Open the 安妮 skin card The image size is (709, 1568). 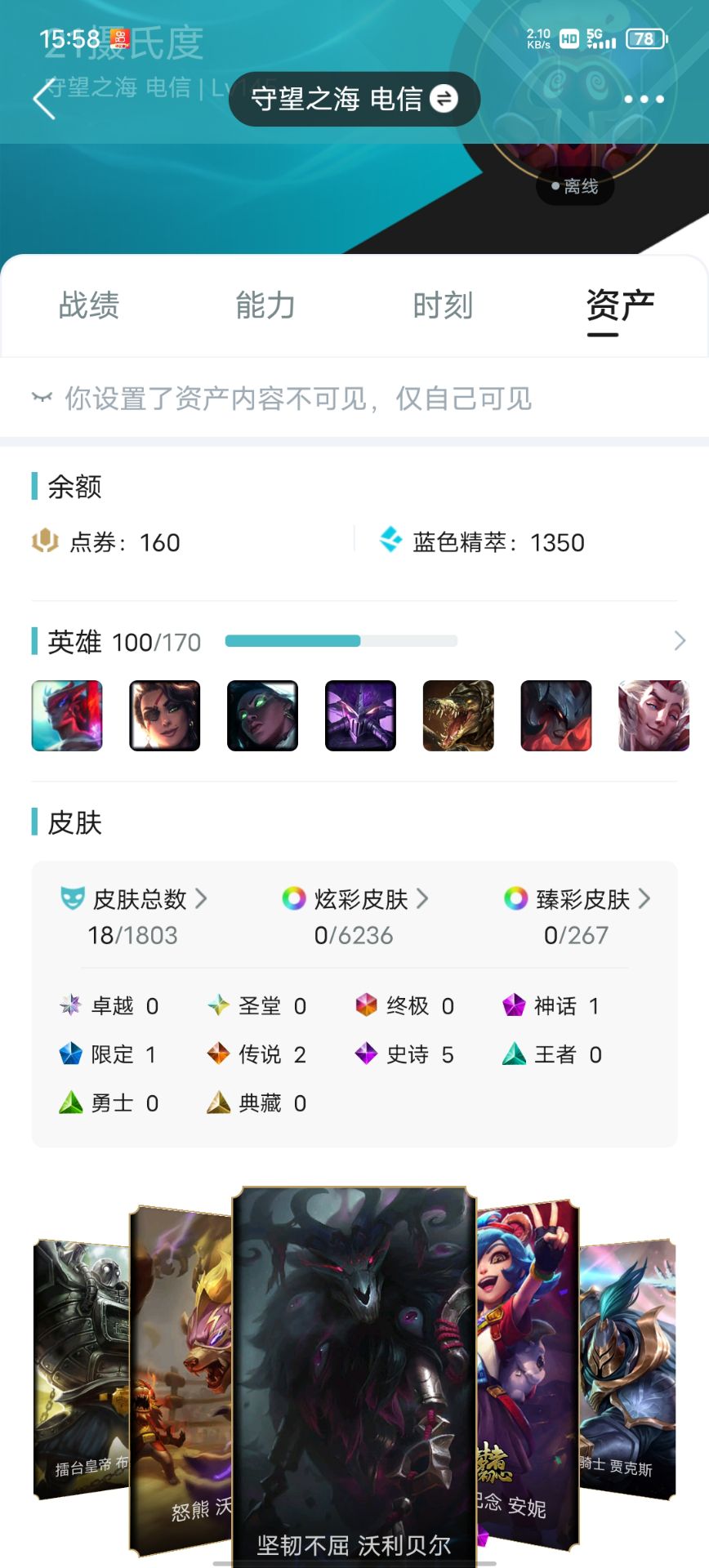point(527,1372)
